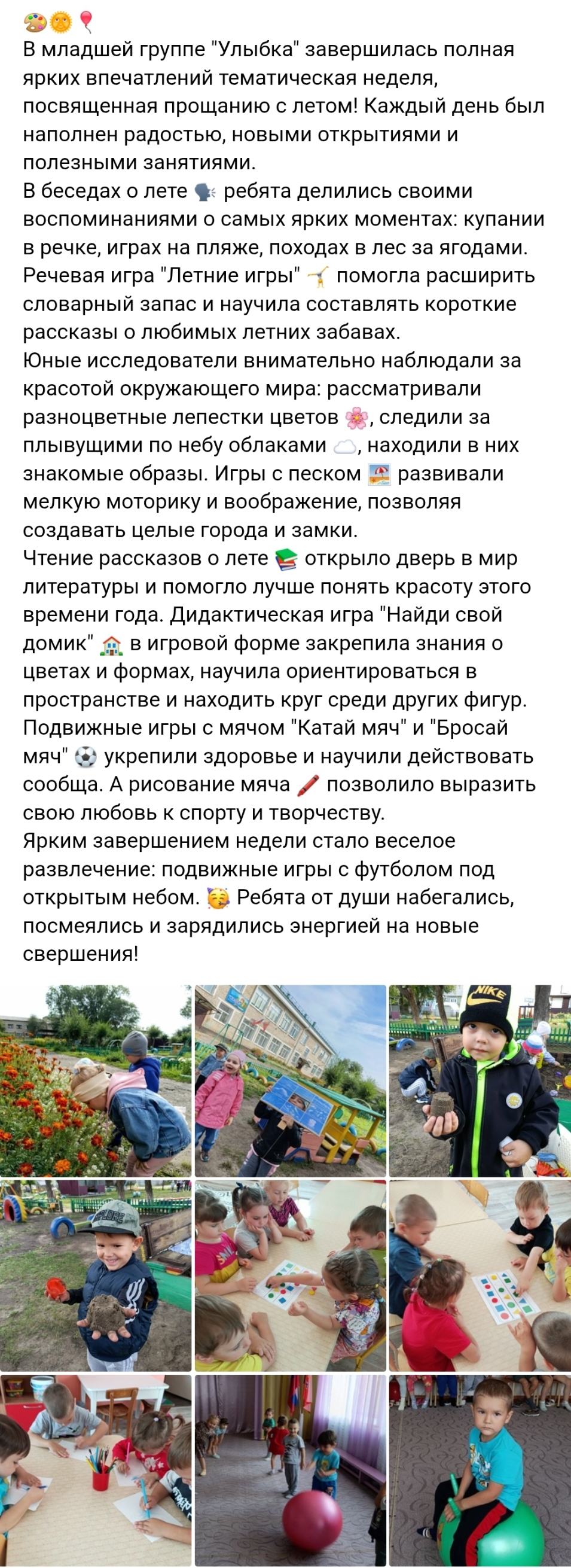
Task: View photo of girls sorting colored shapes
Action: tap(290, 1275)
